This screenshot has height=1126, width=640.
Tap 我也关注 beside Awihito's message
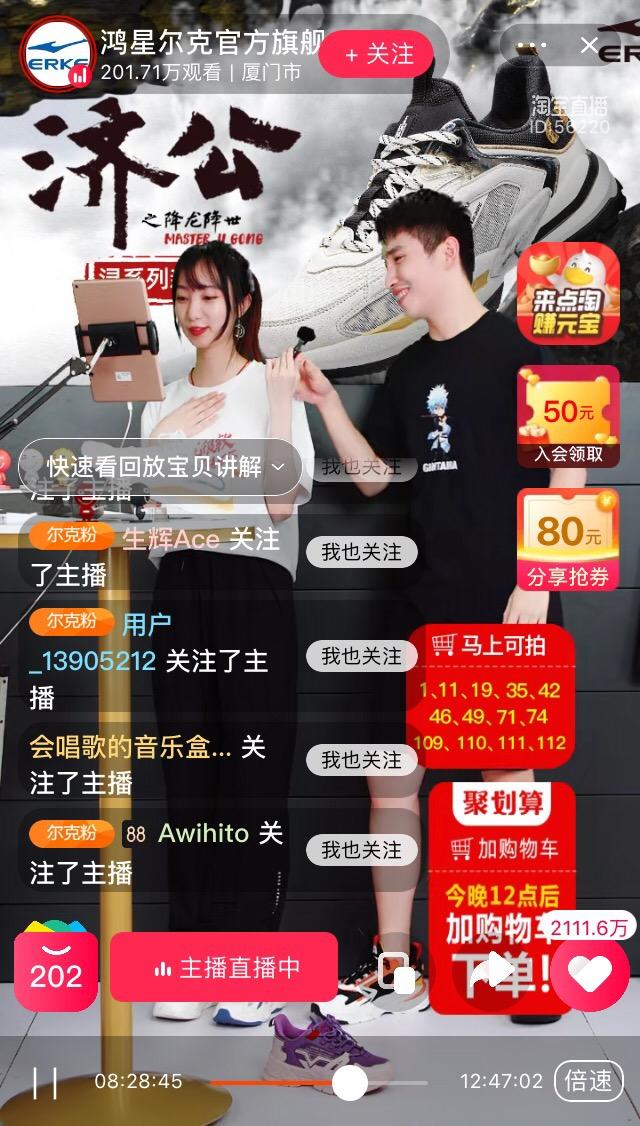[360, 850]
